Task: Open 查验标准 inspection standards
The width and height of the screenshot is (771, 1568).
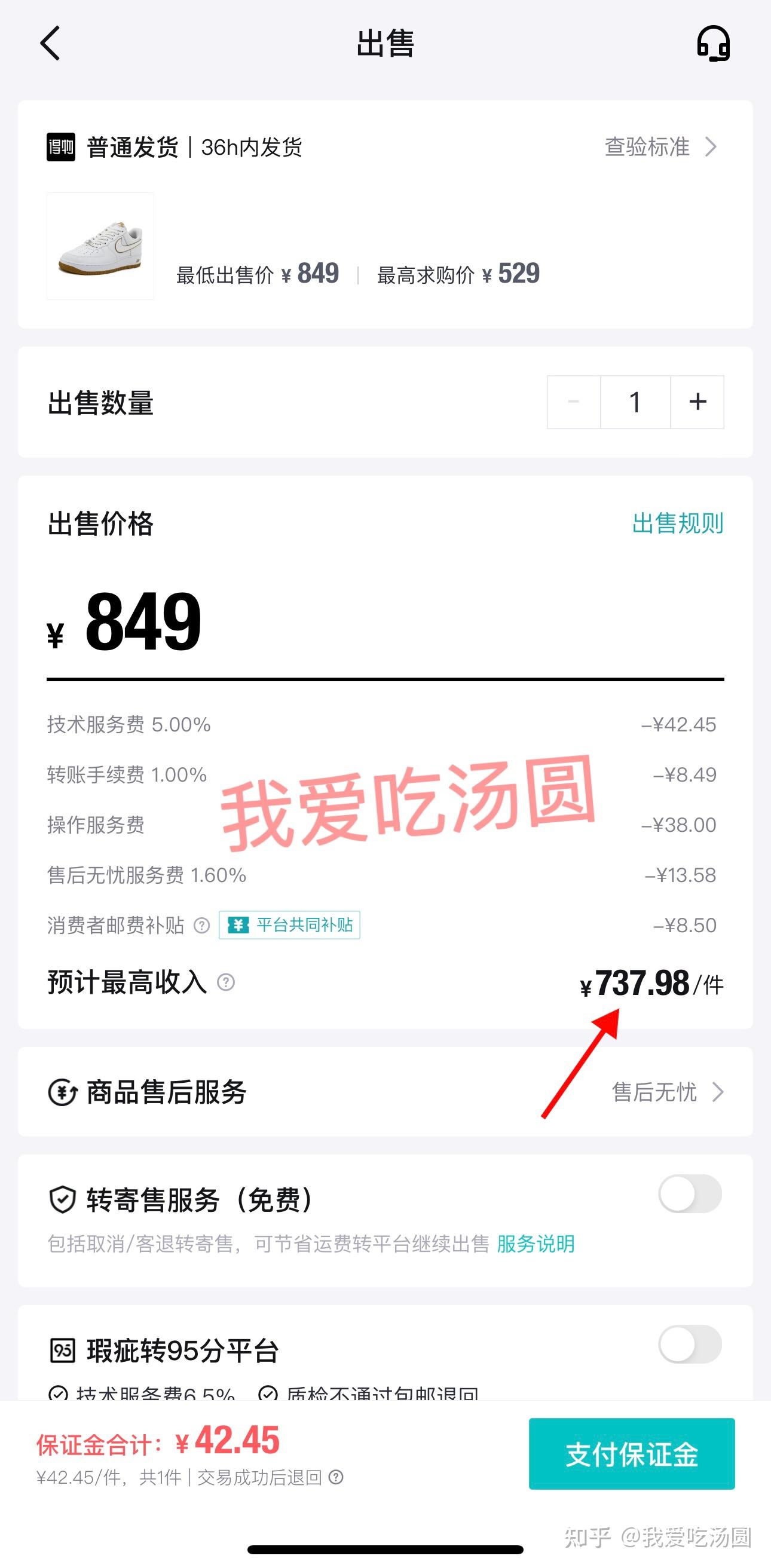Action: (x=660, y=146)
